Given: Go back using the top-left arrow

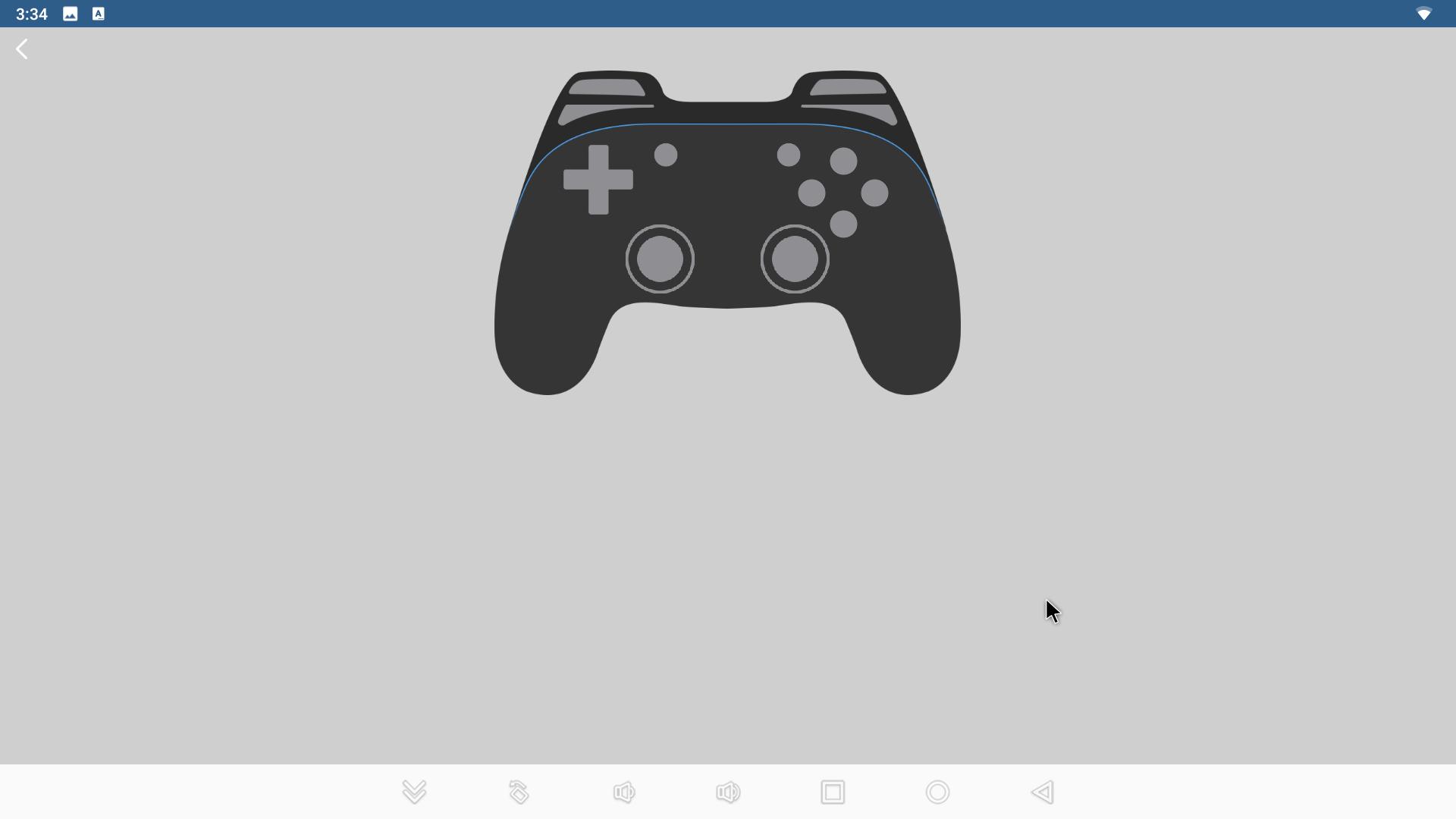Looking at the screenshot, I should tap(22, 49).
